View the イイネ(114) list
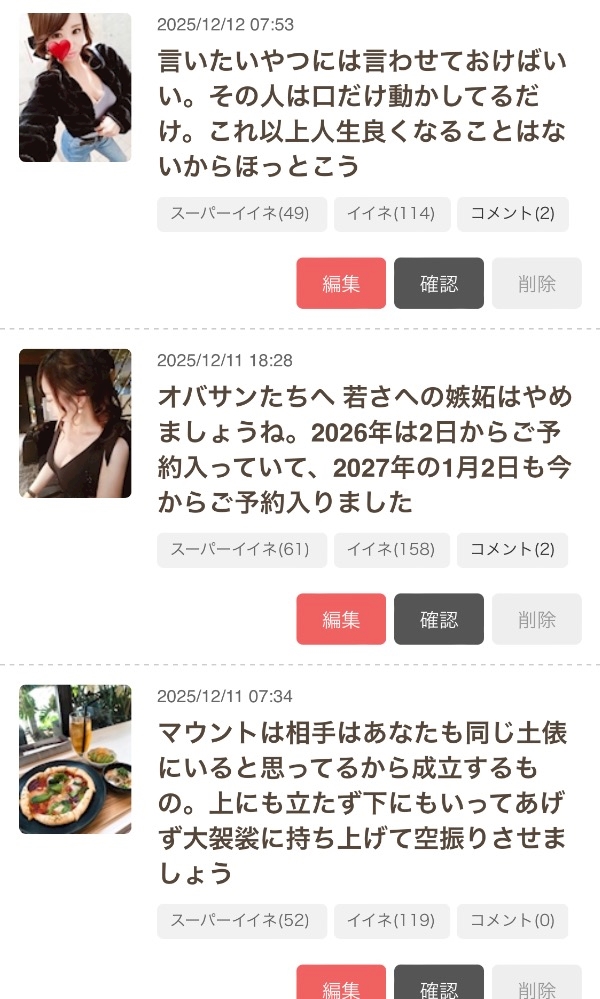Screen dimensions: 600x999 391,214
